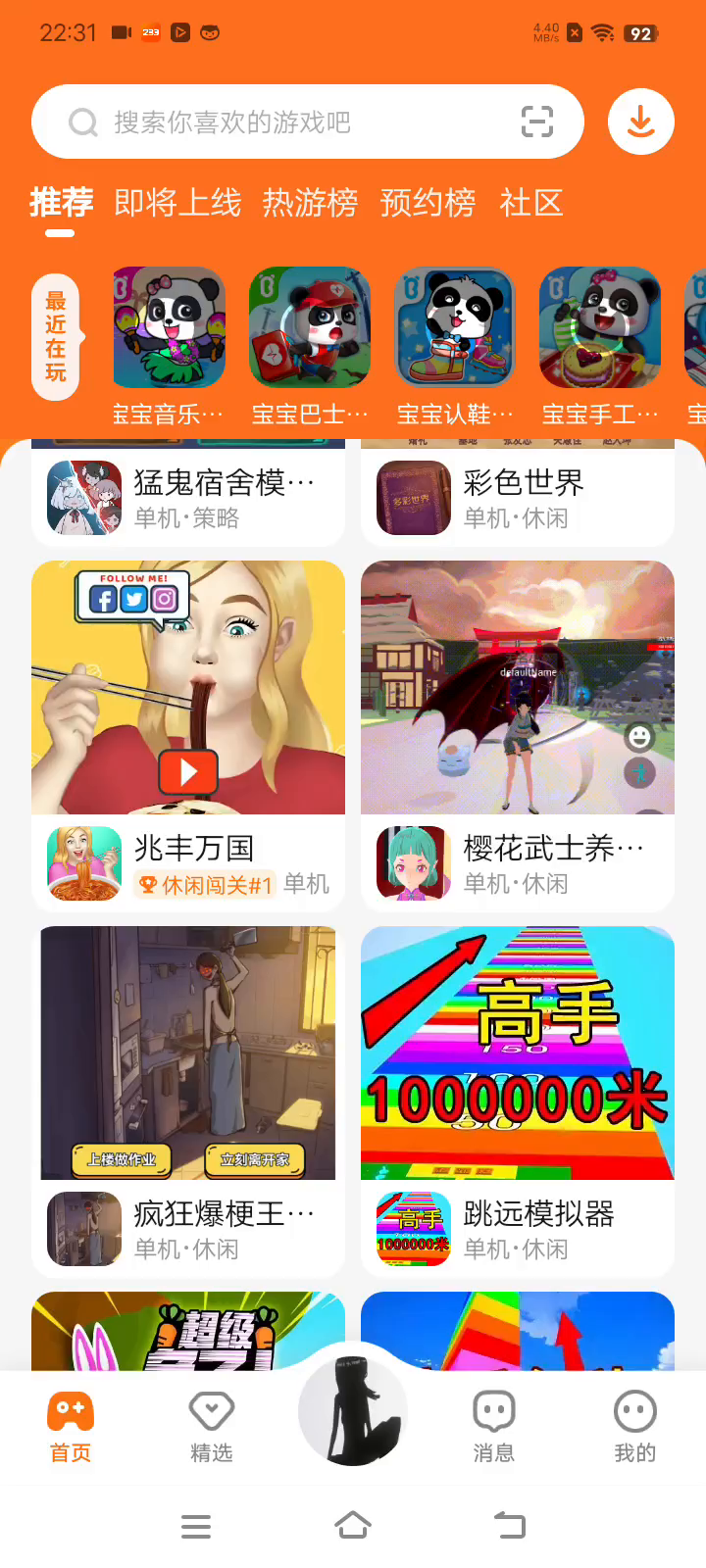Open the QR scan icon
Image resolution: width=706 pixels, height=1568 pixels.
tap(536, 122)
